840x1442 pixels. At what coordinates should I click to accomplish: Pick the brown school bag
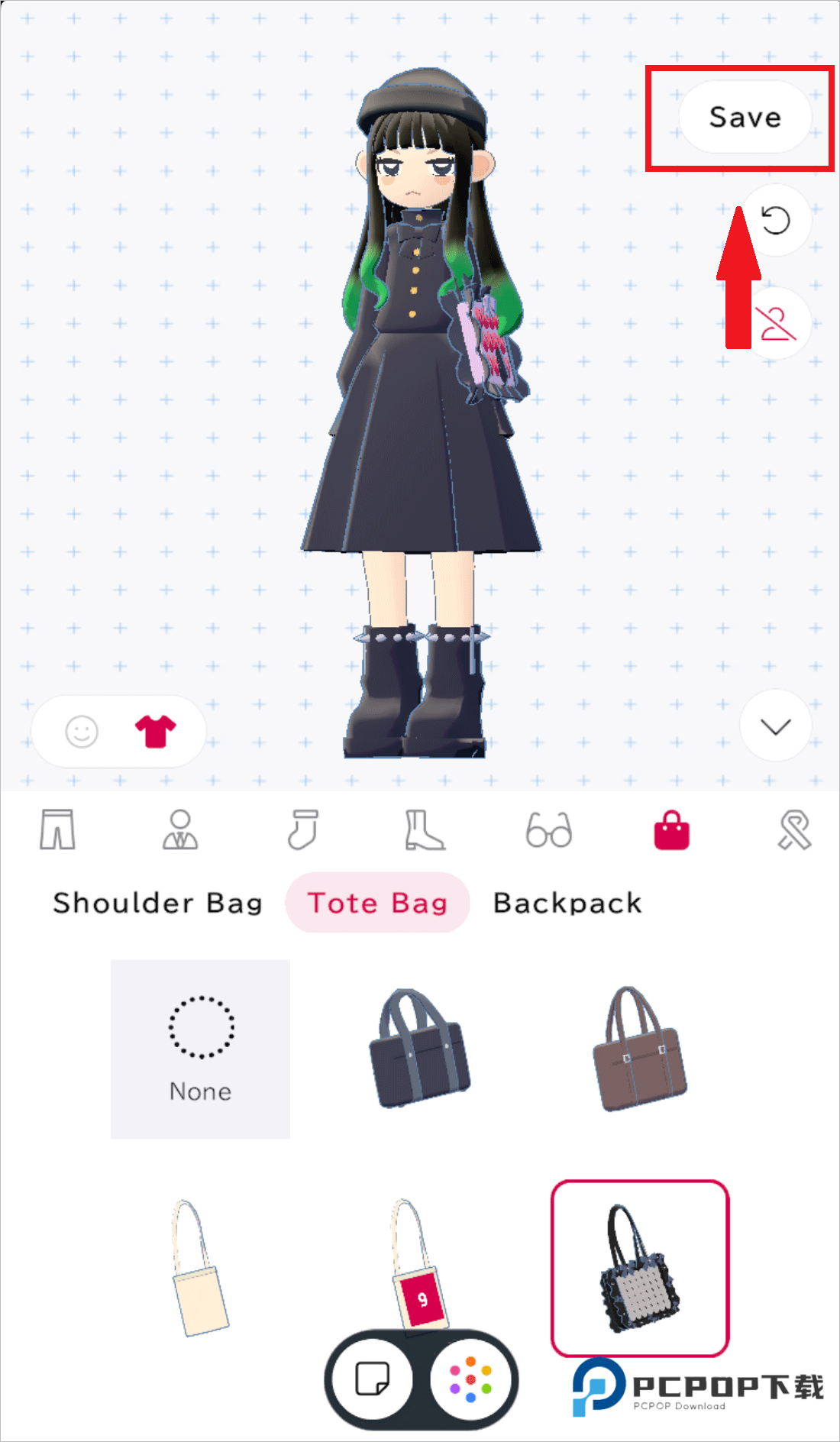(640, 1048)
